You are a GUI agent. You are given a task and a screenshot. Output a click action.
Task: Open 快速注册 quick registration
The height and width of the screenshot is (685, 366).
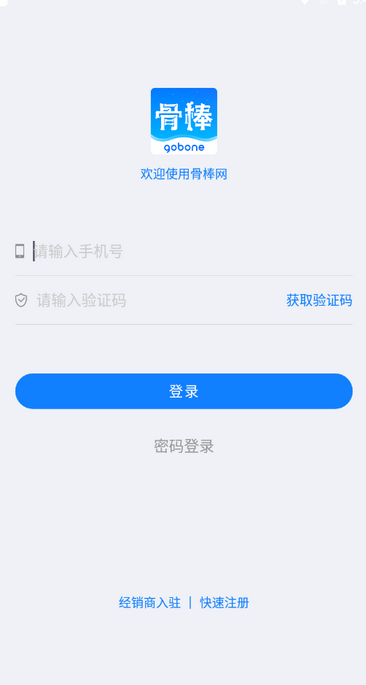coord(224,603)
